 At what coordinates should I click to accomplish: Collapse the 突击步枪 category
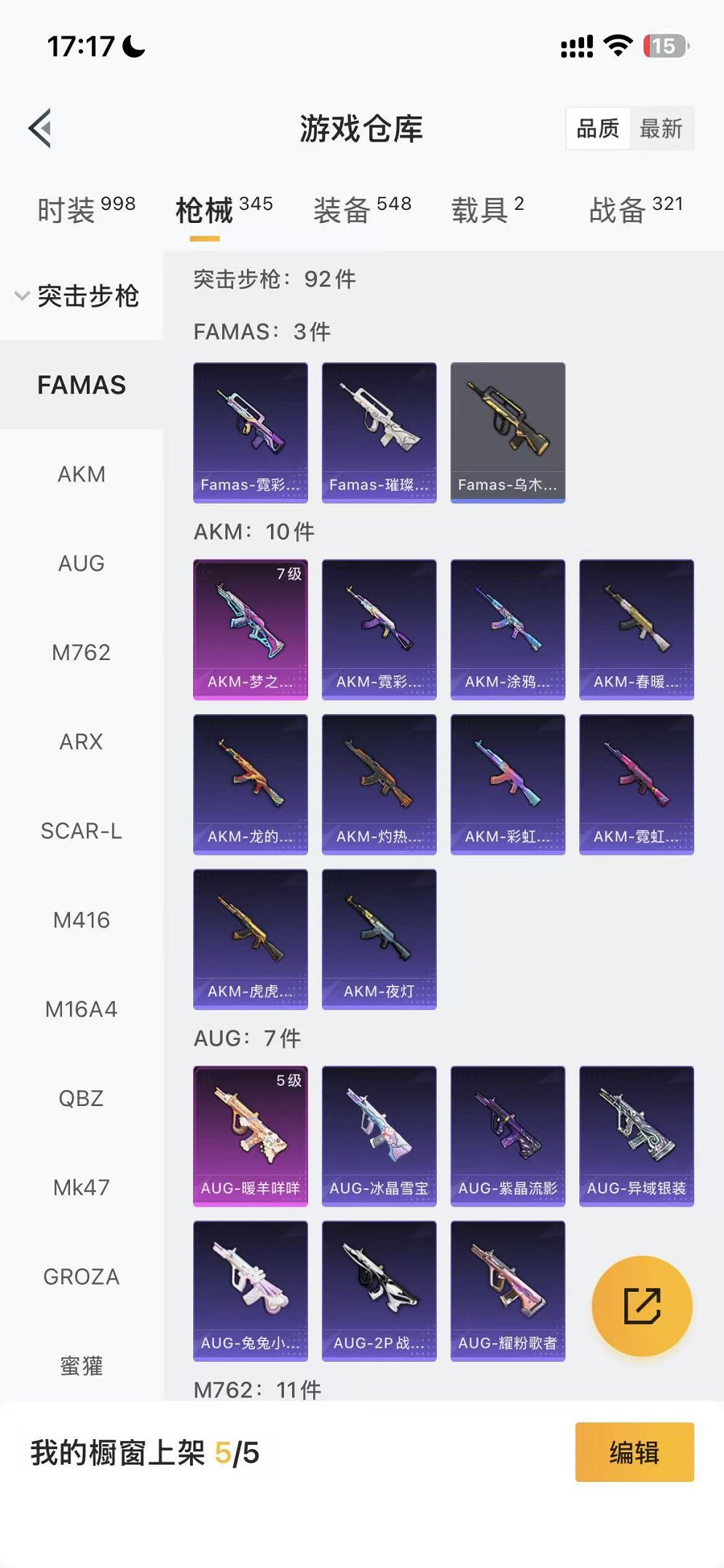[x=77, y=296]
